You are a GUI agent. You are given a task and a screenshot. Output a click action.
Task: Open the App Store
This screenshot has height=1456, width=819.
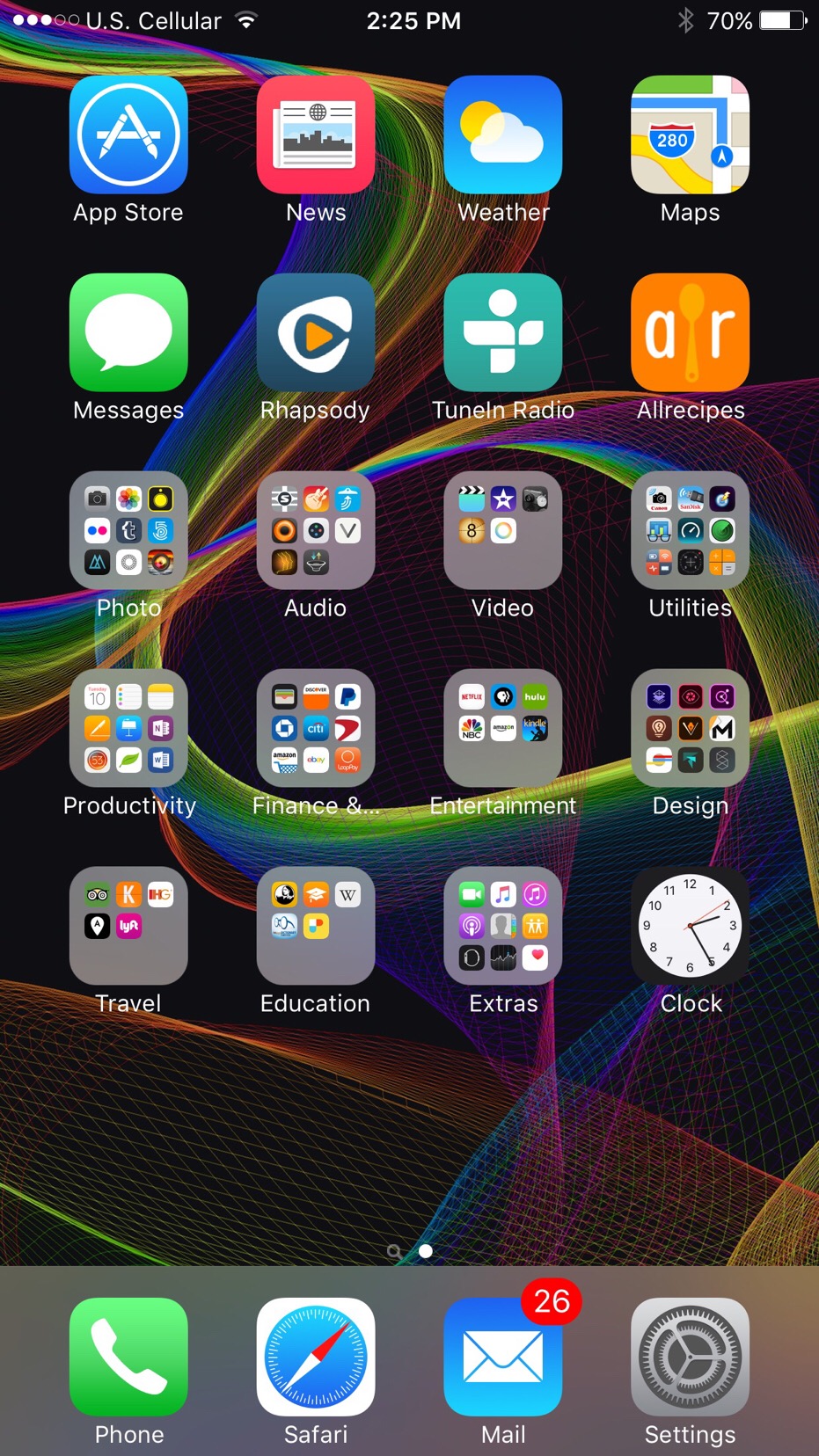pos(128,135)
